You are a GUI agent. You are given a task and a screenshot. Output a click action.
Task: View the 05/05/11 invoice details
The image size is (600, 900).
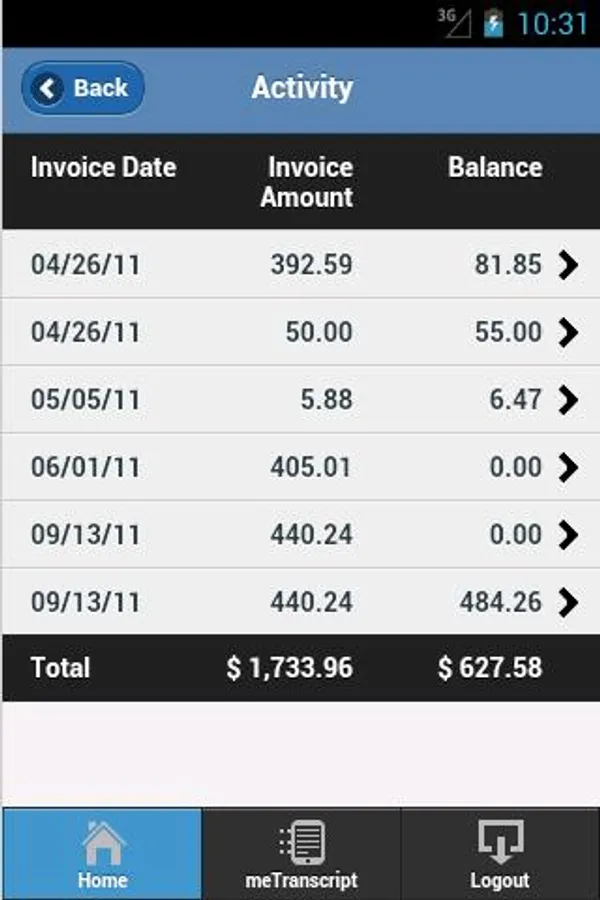tap(300, 400)
